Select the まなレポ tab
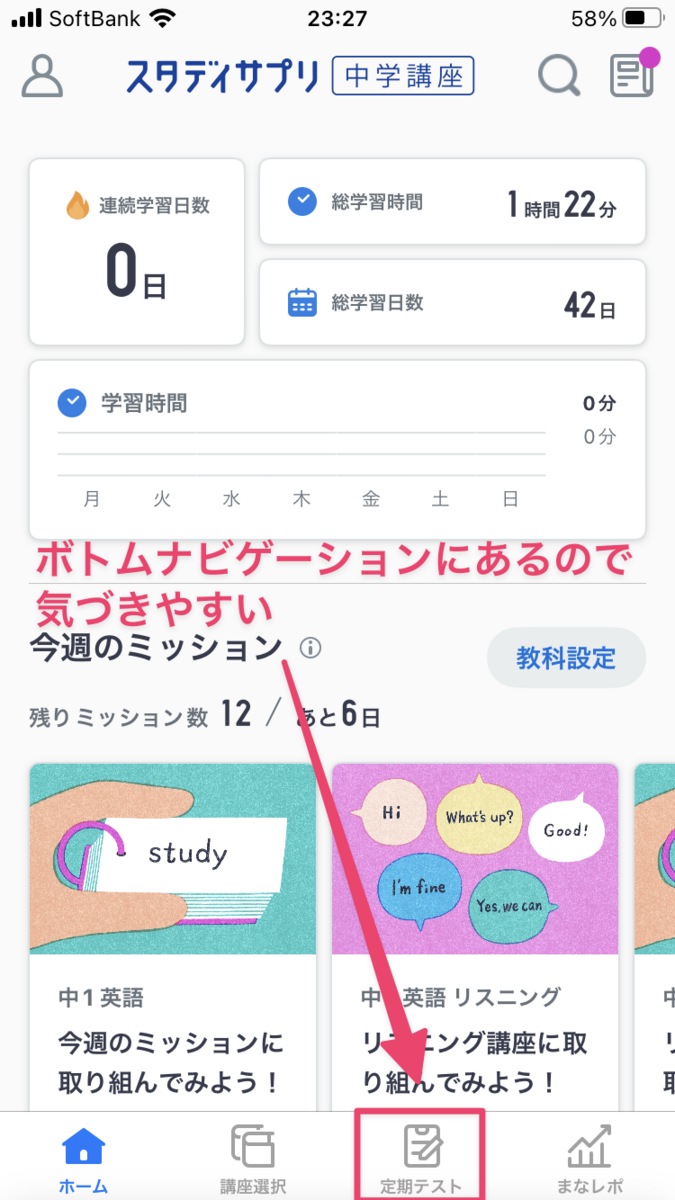 (589, 1158)
